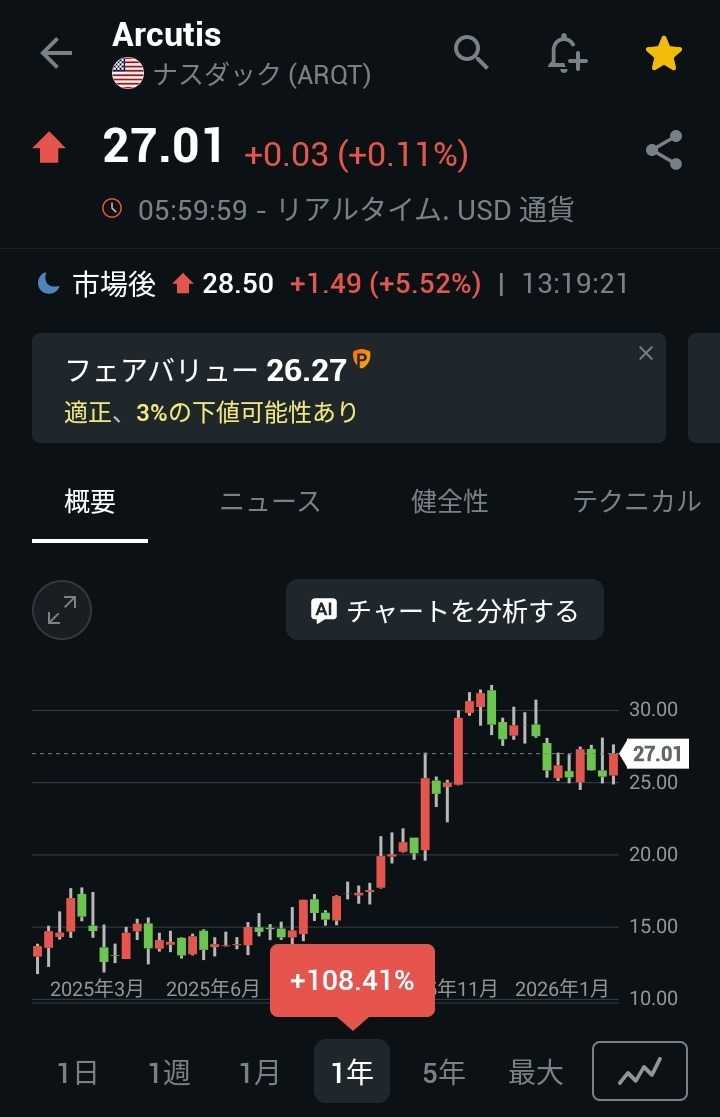This screenshot has height=1117, width=720.
Task: Expand the chart to fullscreen
Action: tap(62, 610)
